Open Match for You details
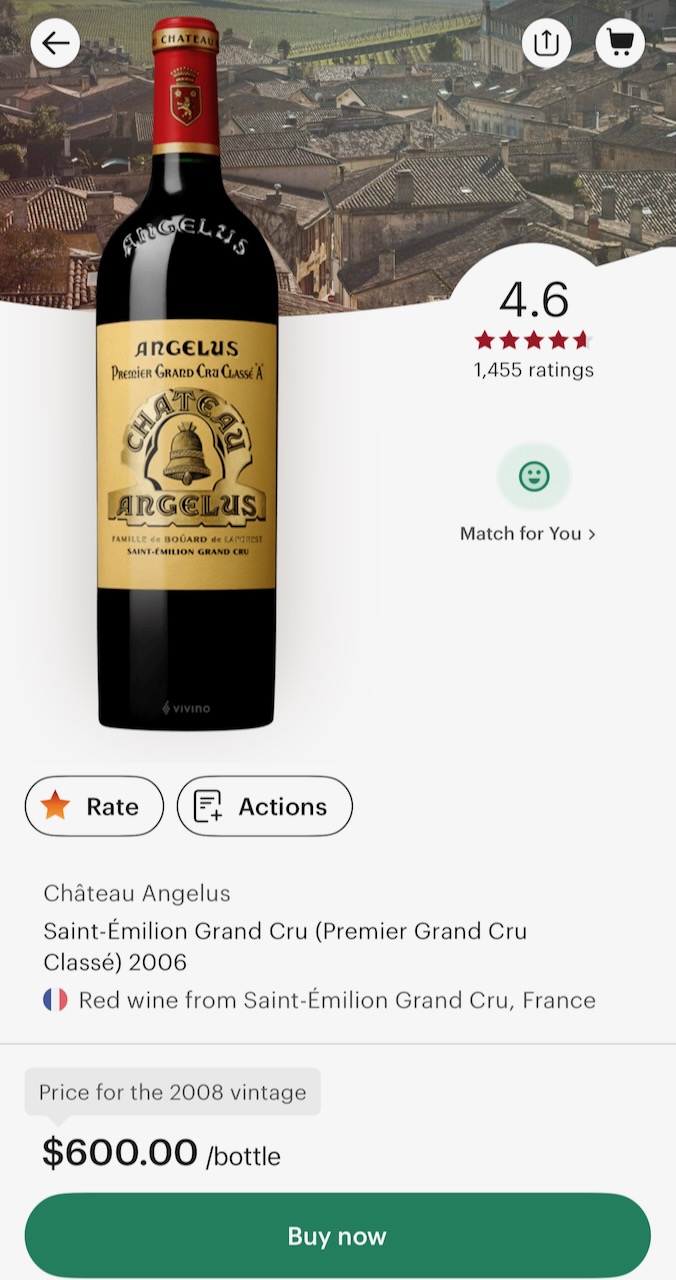676x1280 pixels. 527,533
